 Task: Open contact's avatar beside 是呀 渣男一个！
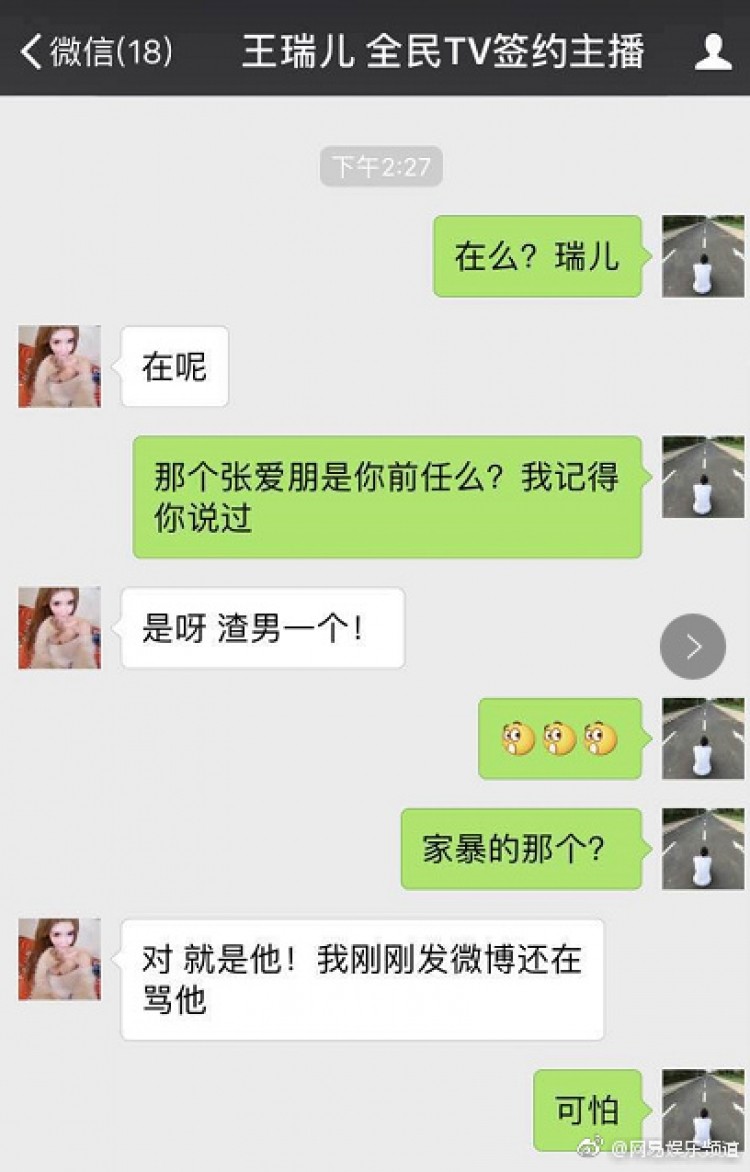pos(59,628)
